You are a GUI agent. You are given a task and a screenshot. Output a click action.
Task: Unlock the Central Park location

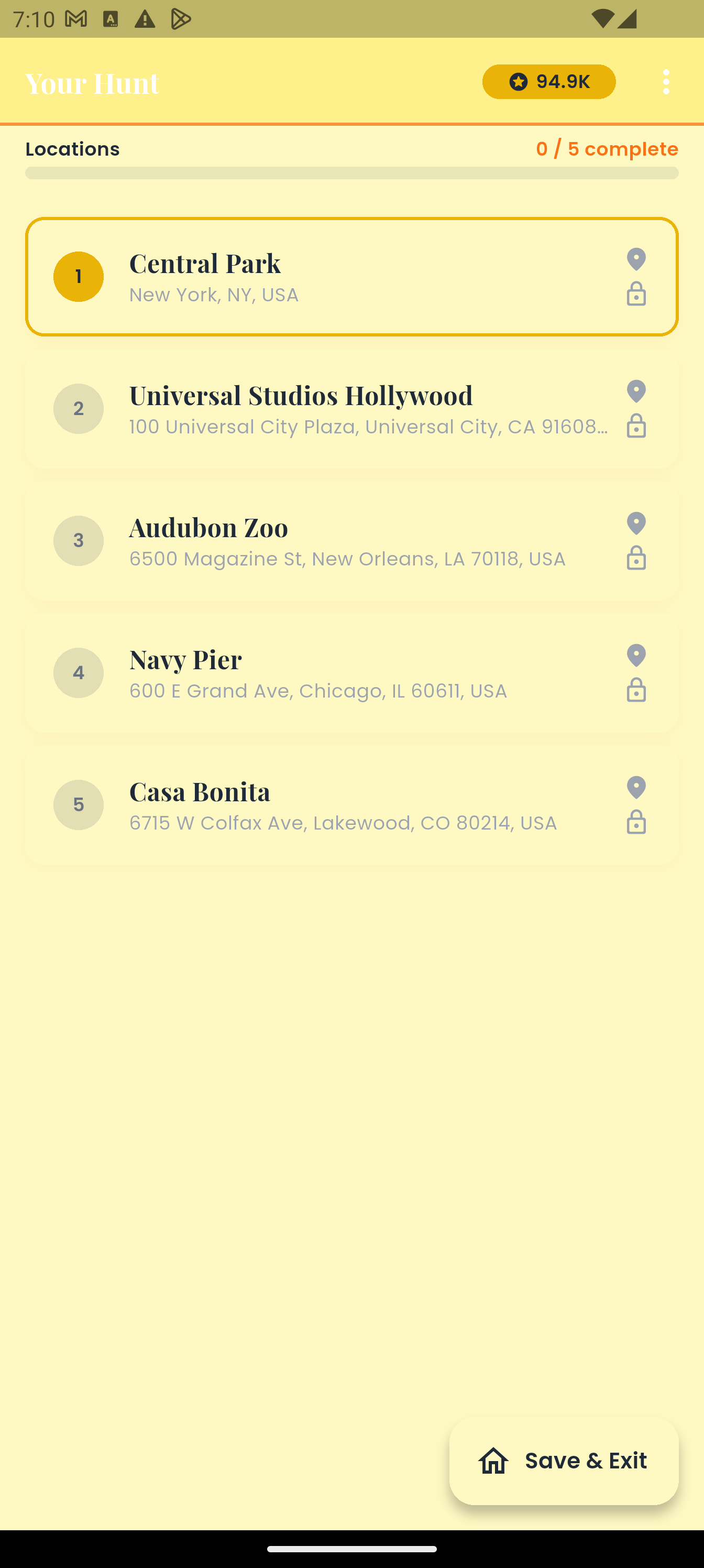click(x=635, y=297)
